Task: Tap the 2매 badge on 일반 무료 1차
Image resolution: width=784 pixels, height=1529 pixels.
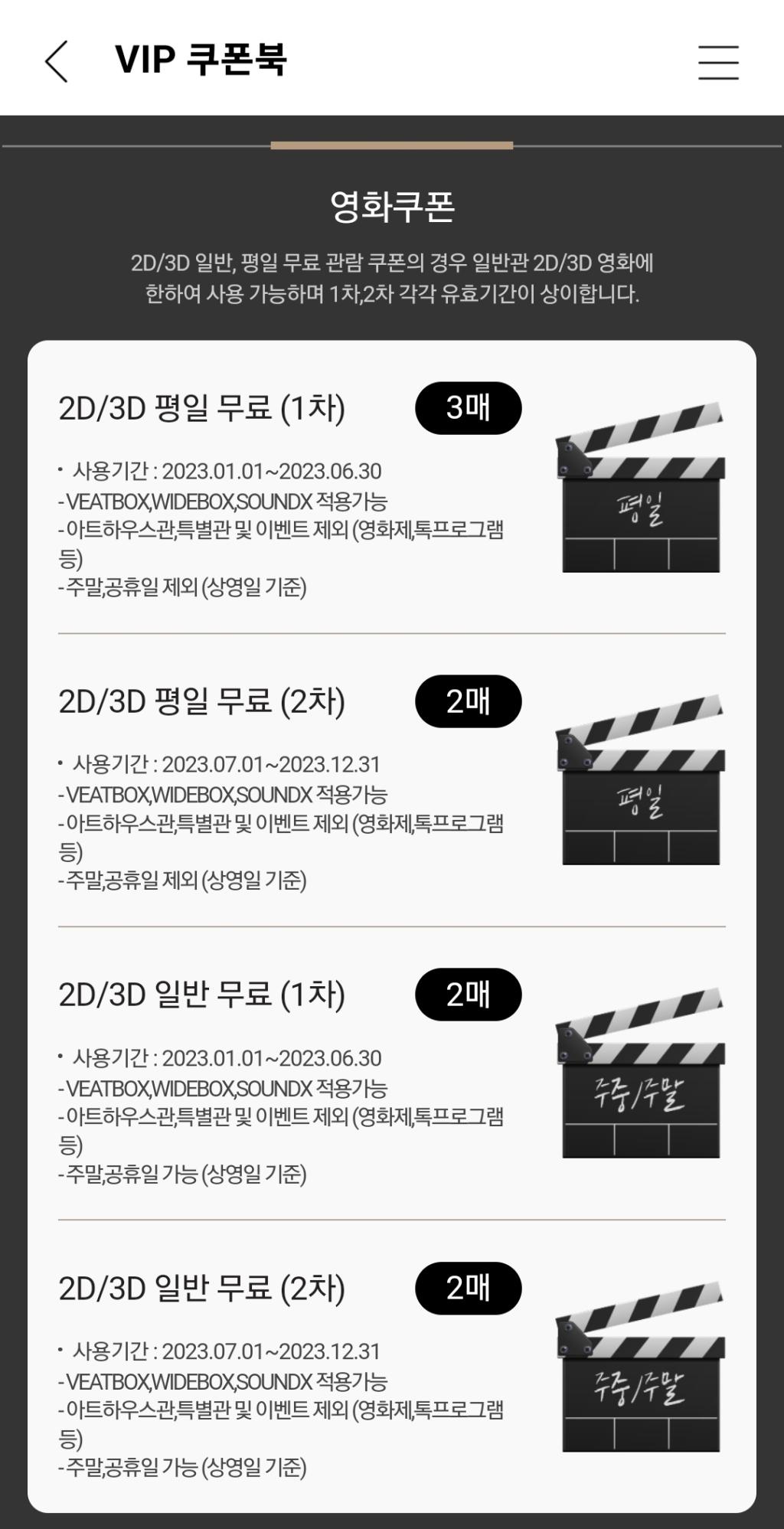Action: (x=470, y=995)
